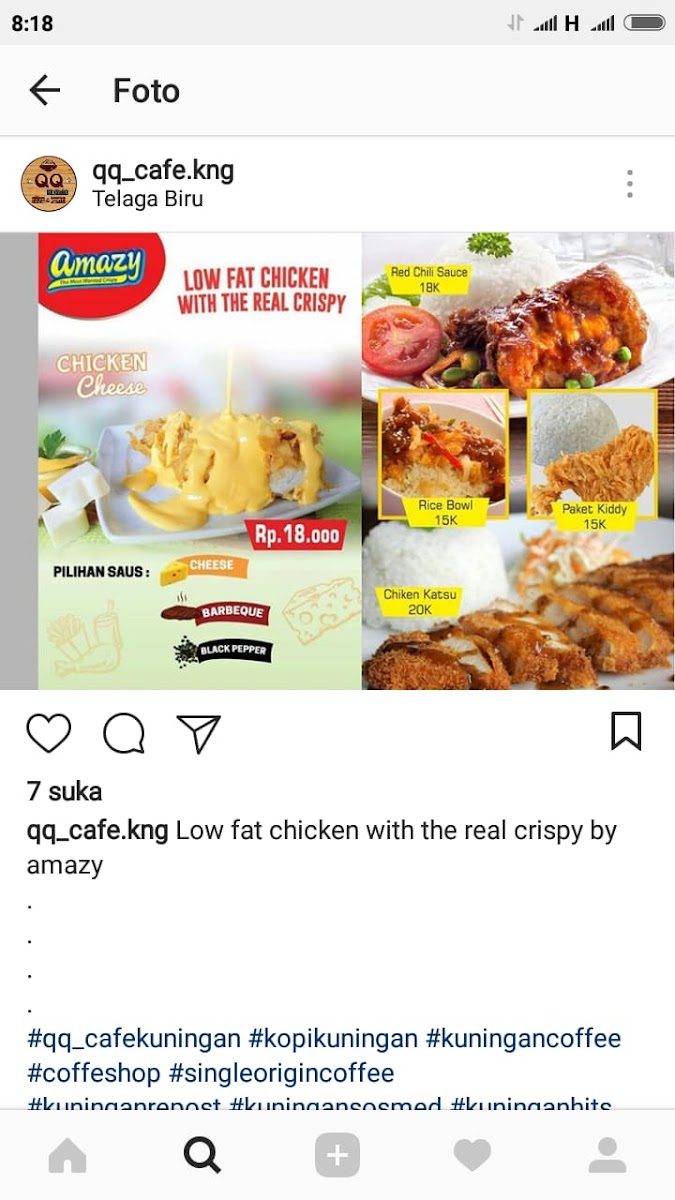Open the Activity heart tab

coord(472,1156)
